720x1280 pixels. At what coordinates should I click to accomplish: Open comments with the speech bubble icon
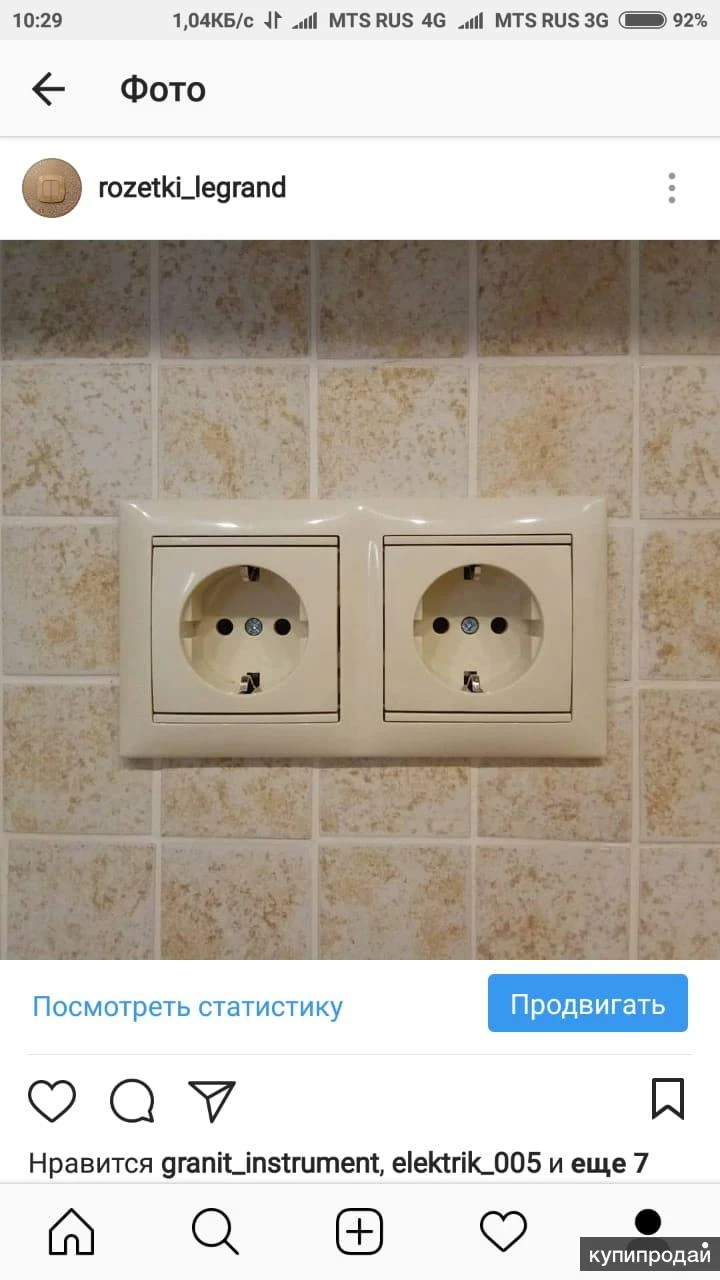click(x=132, y=1100)
